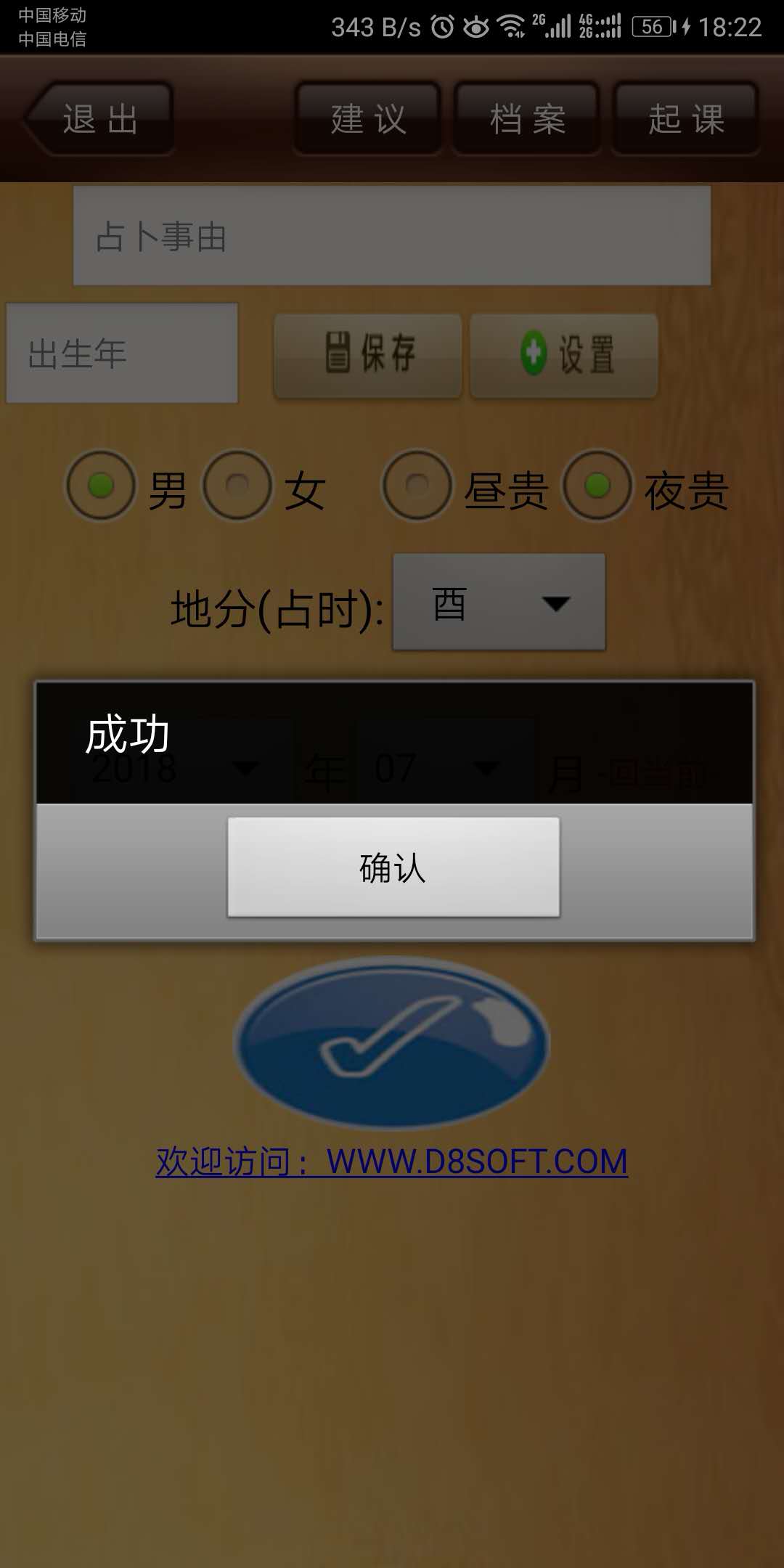This screenshot has height=1568, width=784.
Task: Tap the 起课 button
Action: [x=686, y=119]
